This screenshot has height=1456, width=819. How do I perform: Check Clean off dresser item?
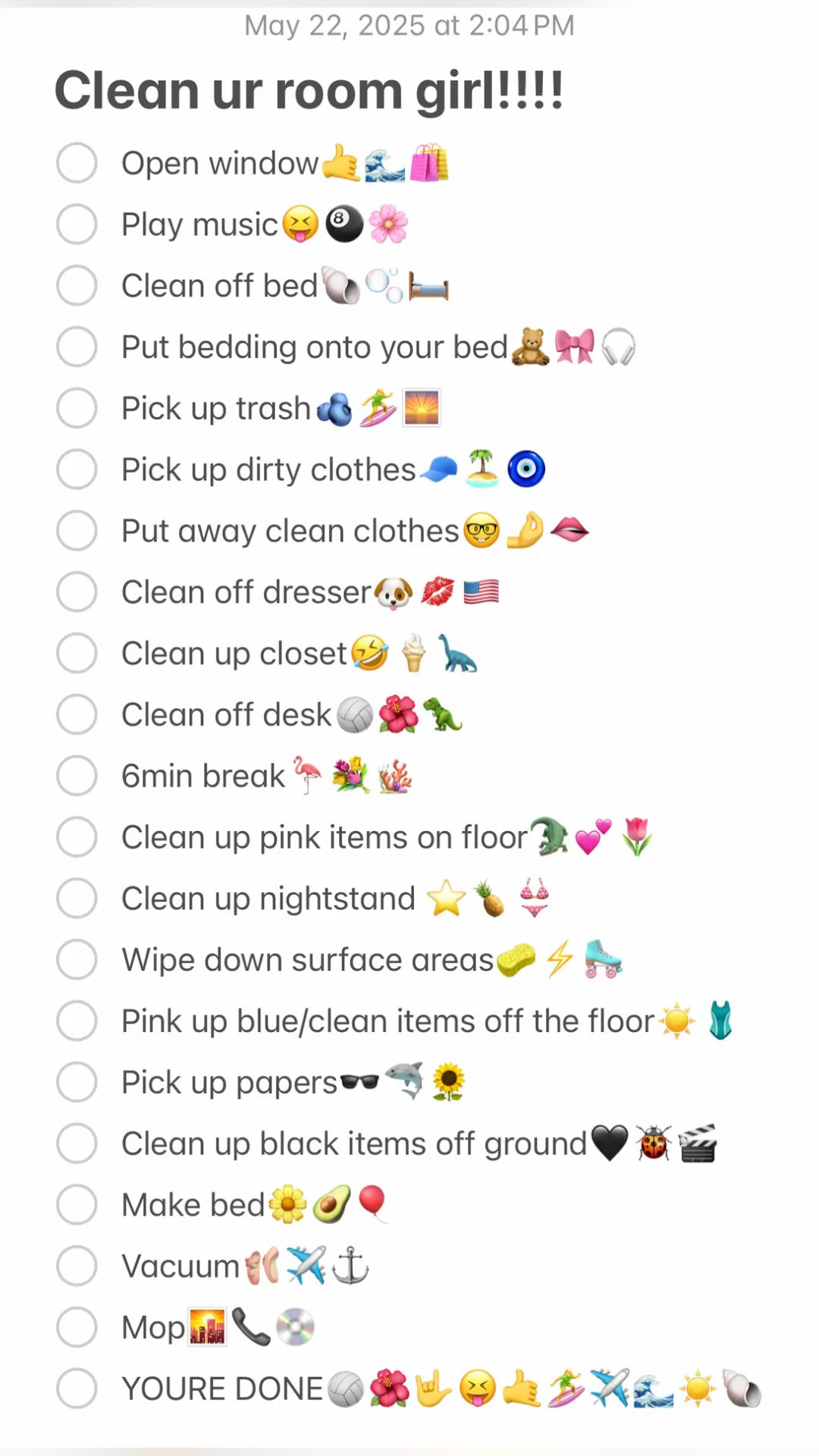tap(77, 592)
